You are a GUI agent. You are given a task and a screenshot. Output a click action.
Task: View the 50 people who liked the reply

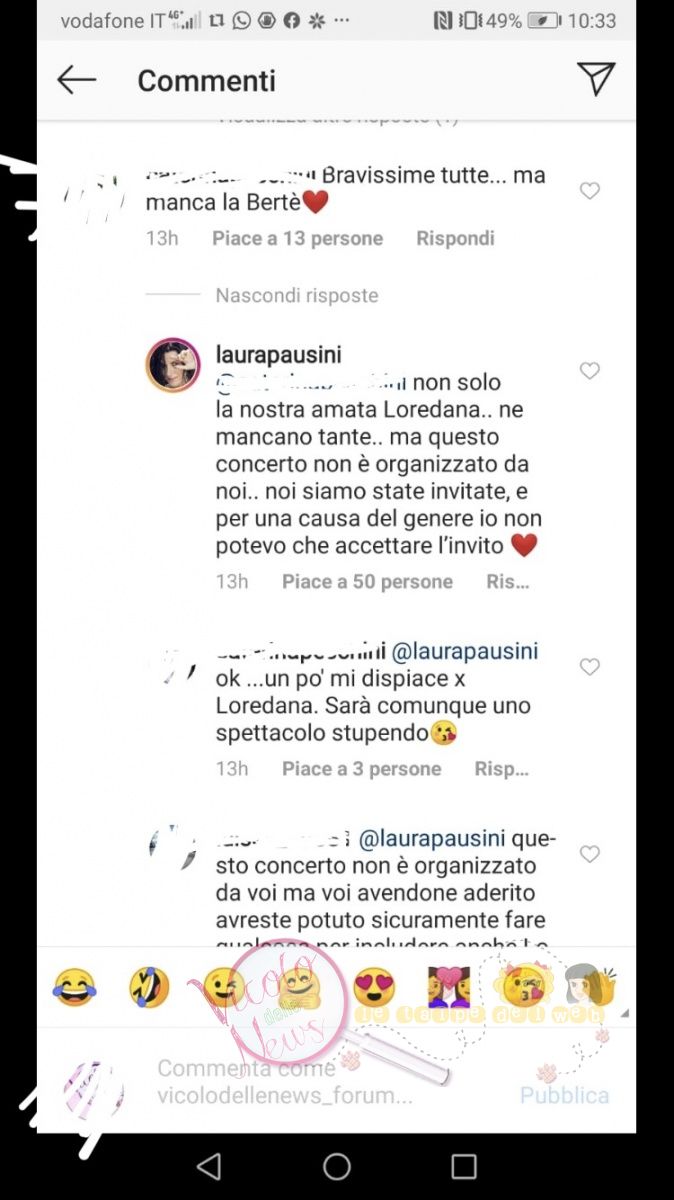367,582
